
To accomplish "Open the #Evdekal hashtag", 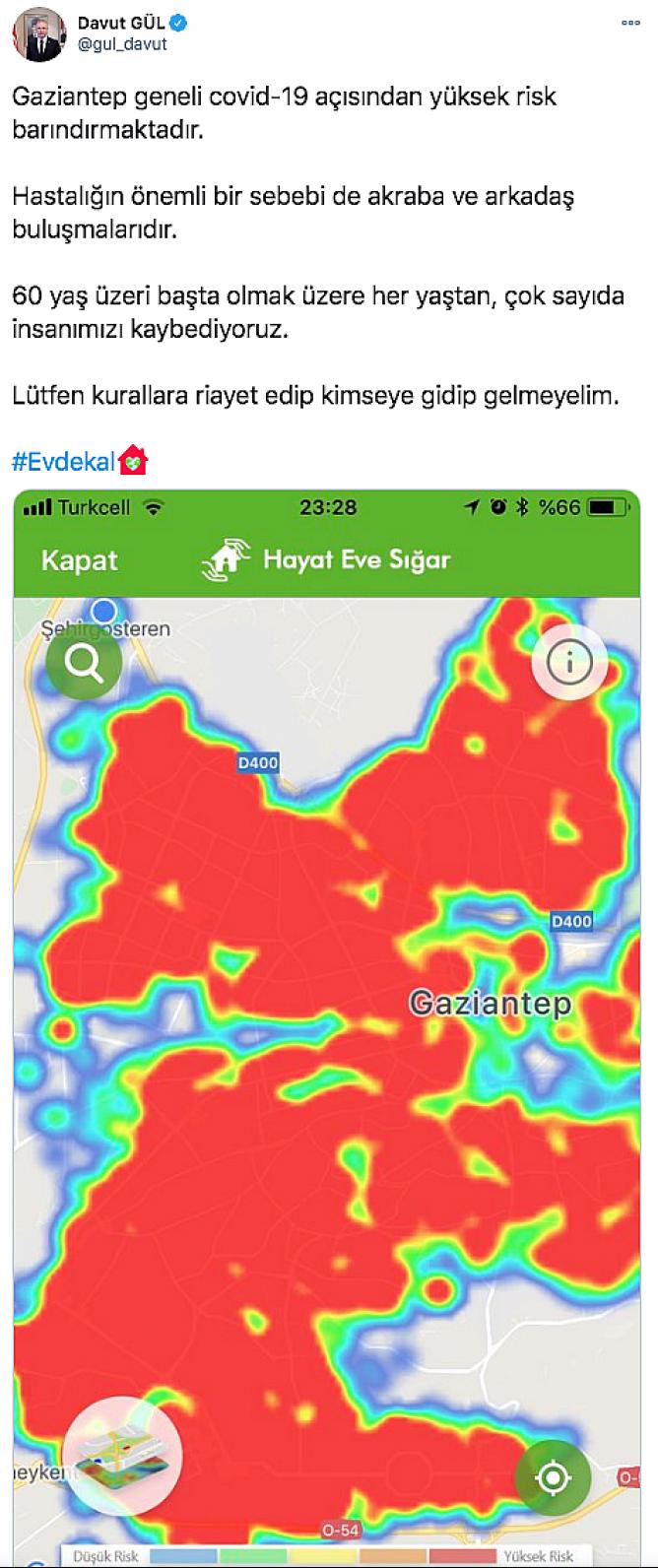I will pyautogui.click(x=63, y=461).
